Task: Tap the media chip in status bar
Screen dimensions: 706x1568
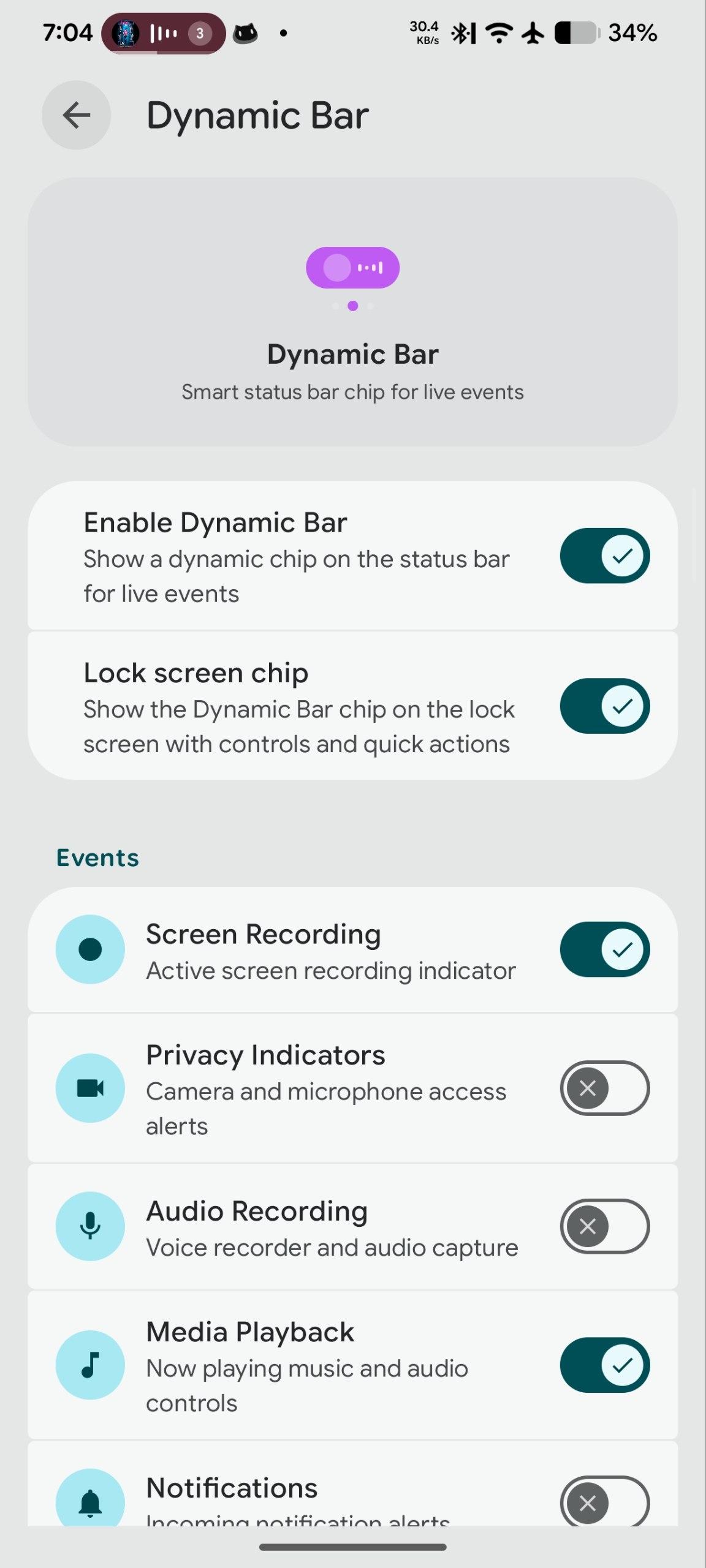Action: coord(163,33)
